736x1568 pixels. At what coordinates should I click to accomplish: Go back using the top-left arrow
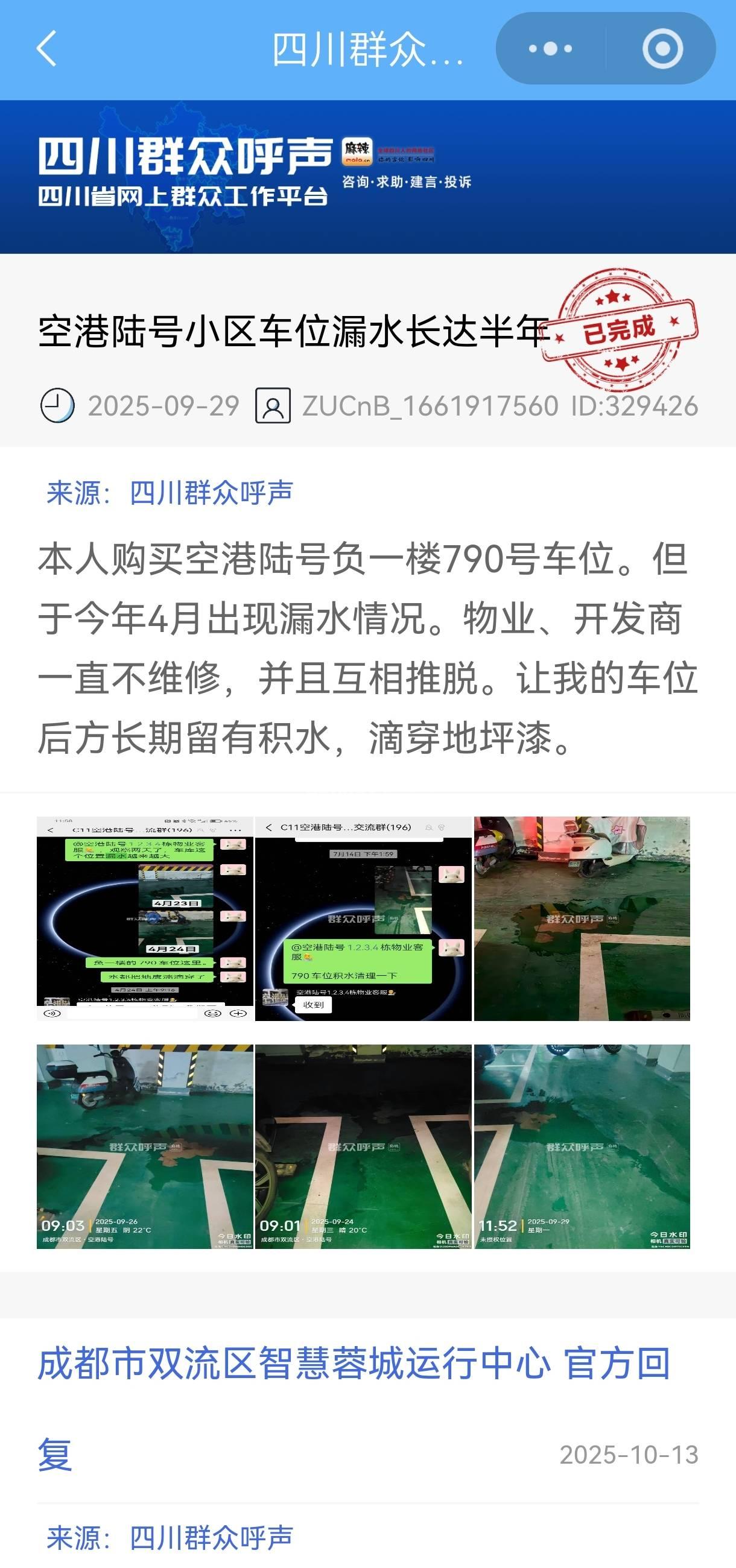(x=46, y=49)
